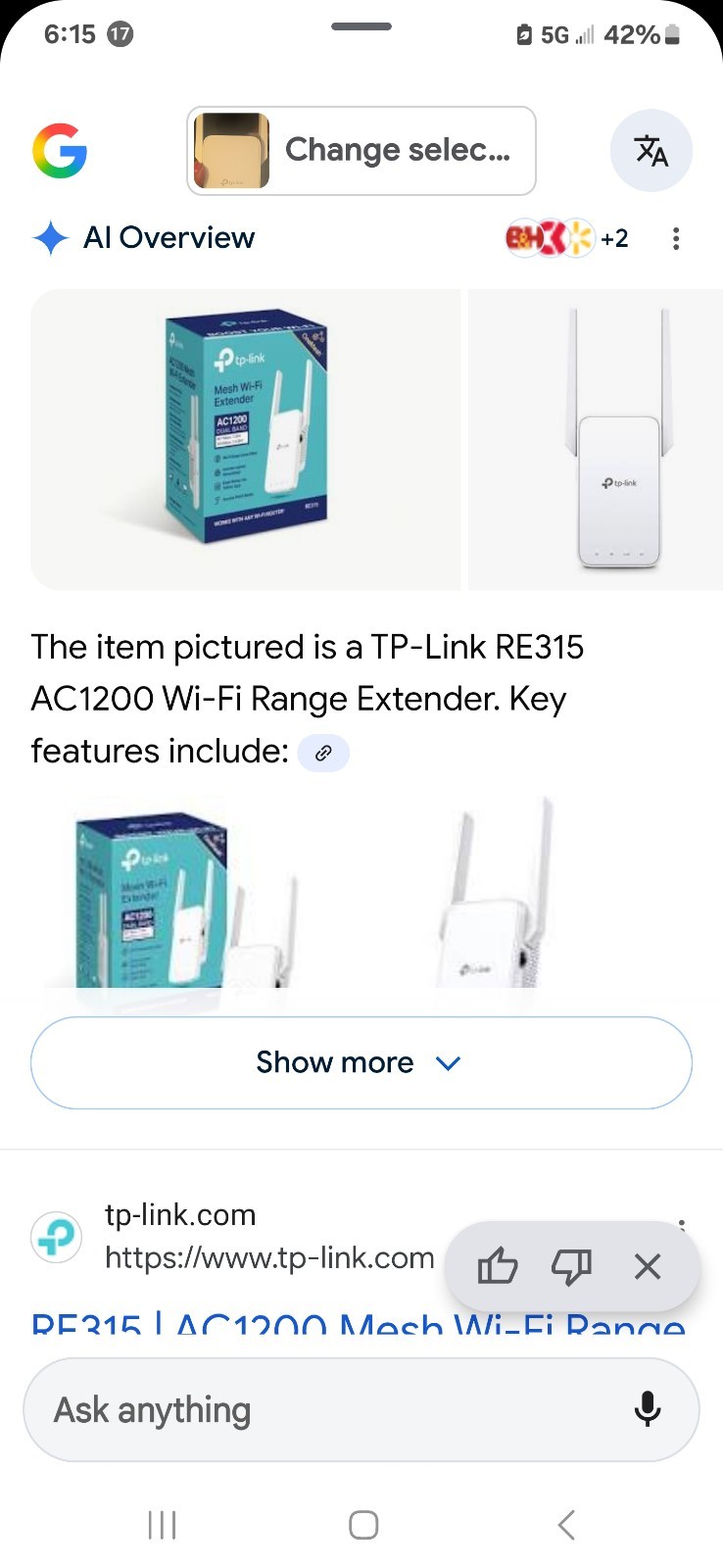Go back with the system back button
The image size is (723, 1568).
[565, 1525]
